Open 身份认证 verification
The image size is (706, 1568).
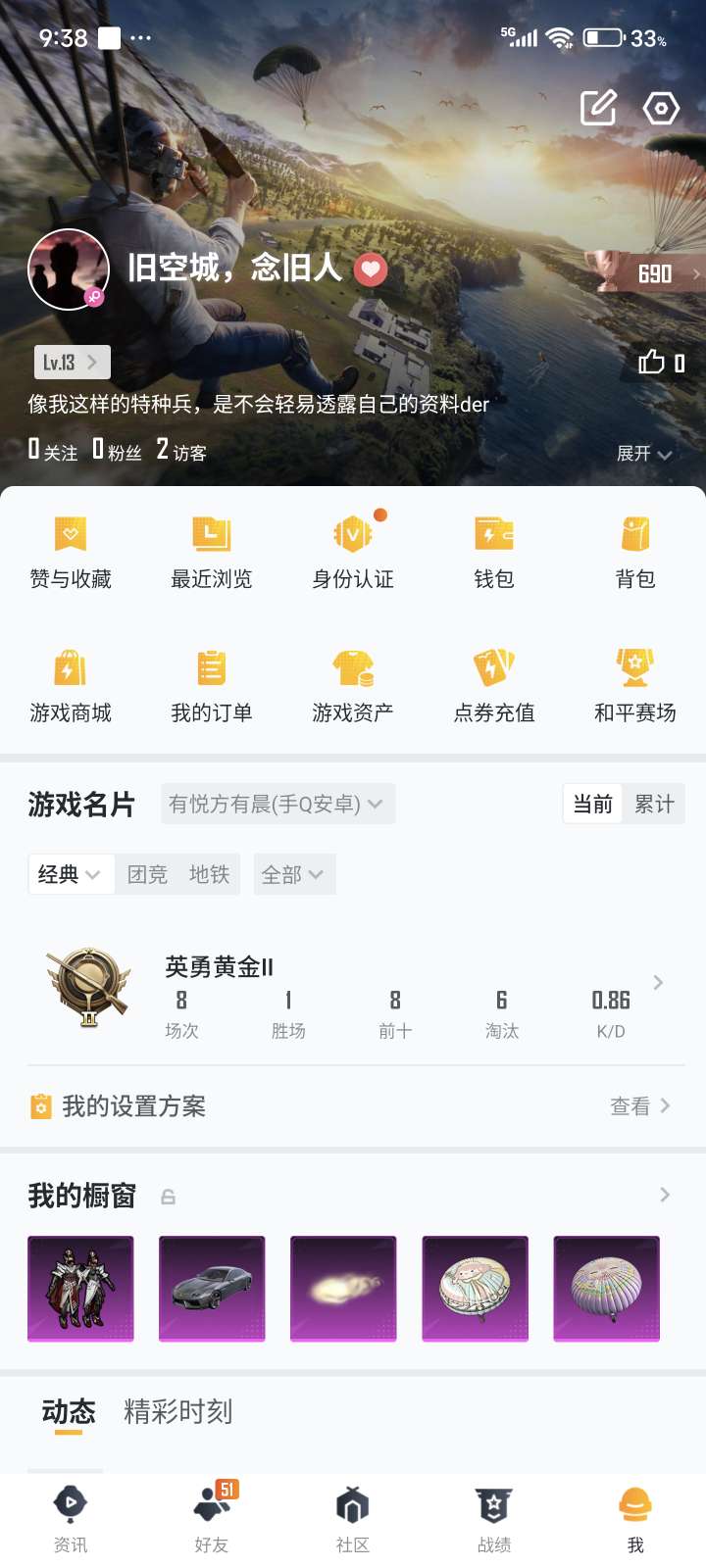coord(353,553)
